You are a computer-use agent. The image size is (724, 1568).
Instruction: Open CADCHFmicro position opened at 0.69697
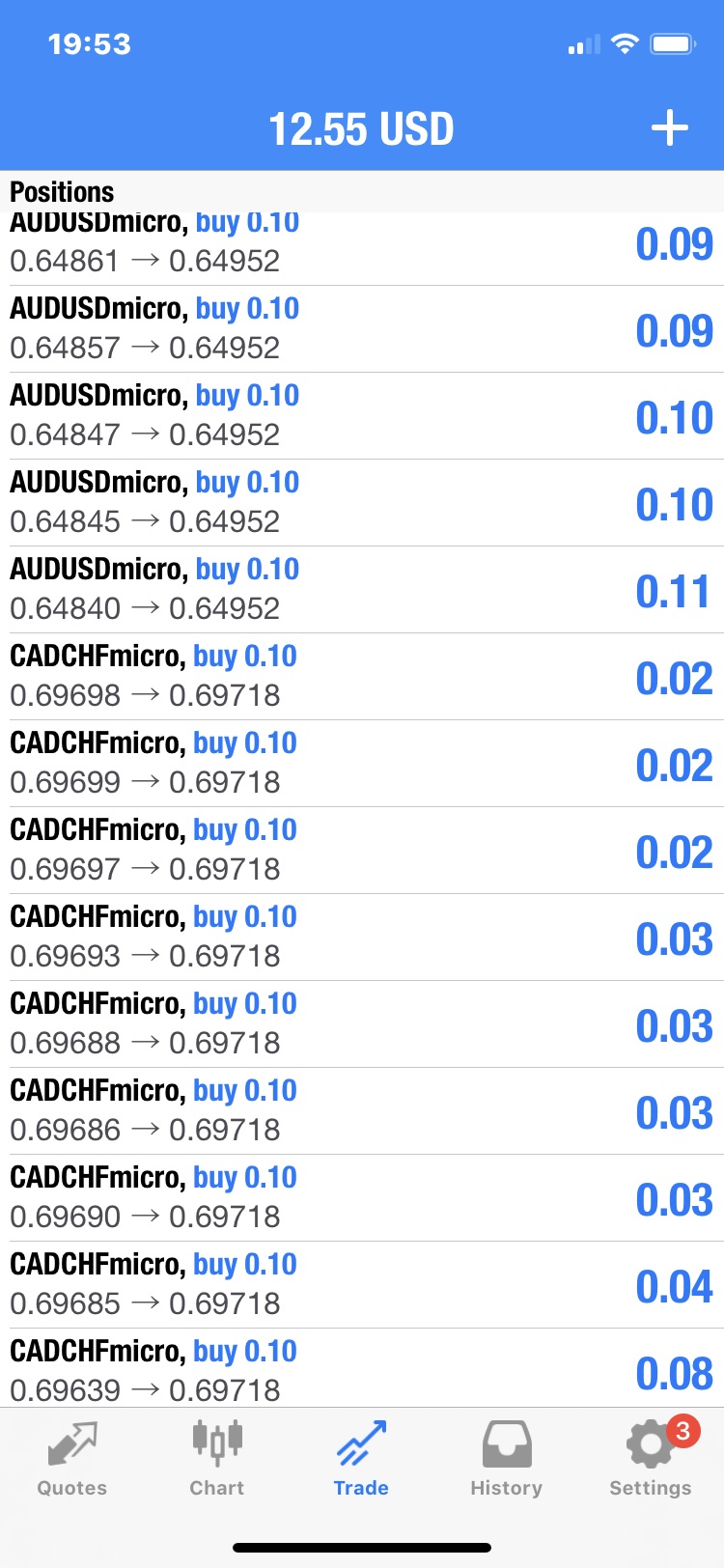[362, 851]
